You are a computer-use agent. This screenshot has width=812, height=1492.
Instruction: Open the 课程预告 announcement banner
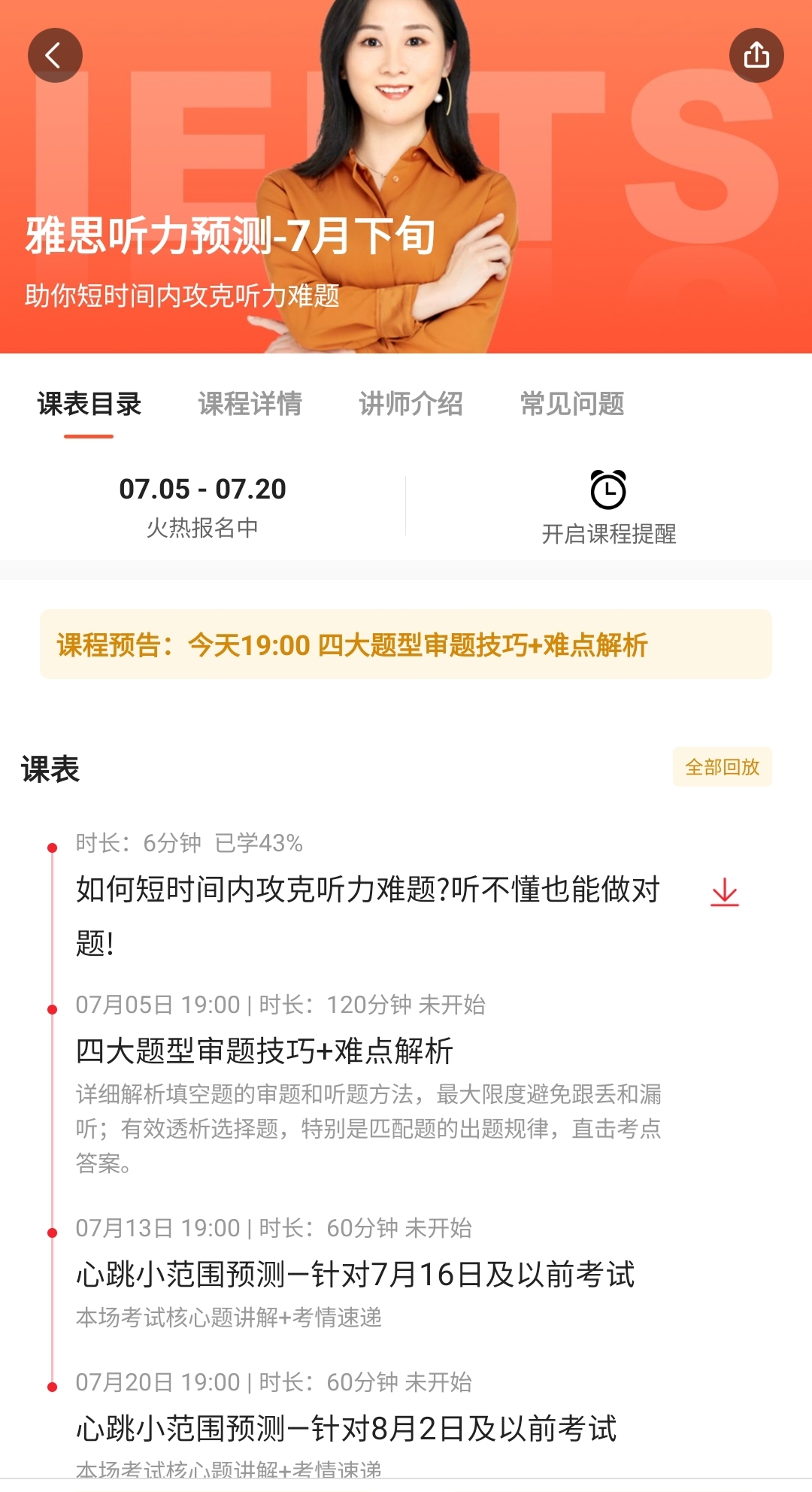406,644
